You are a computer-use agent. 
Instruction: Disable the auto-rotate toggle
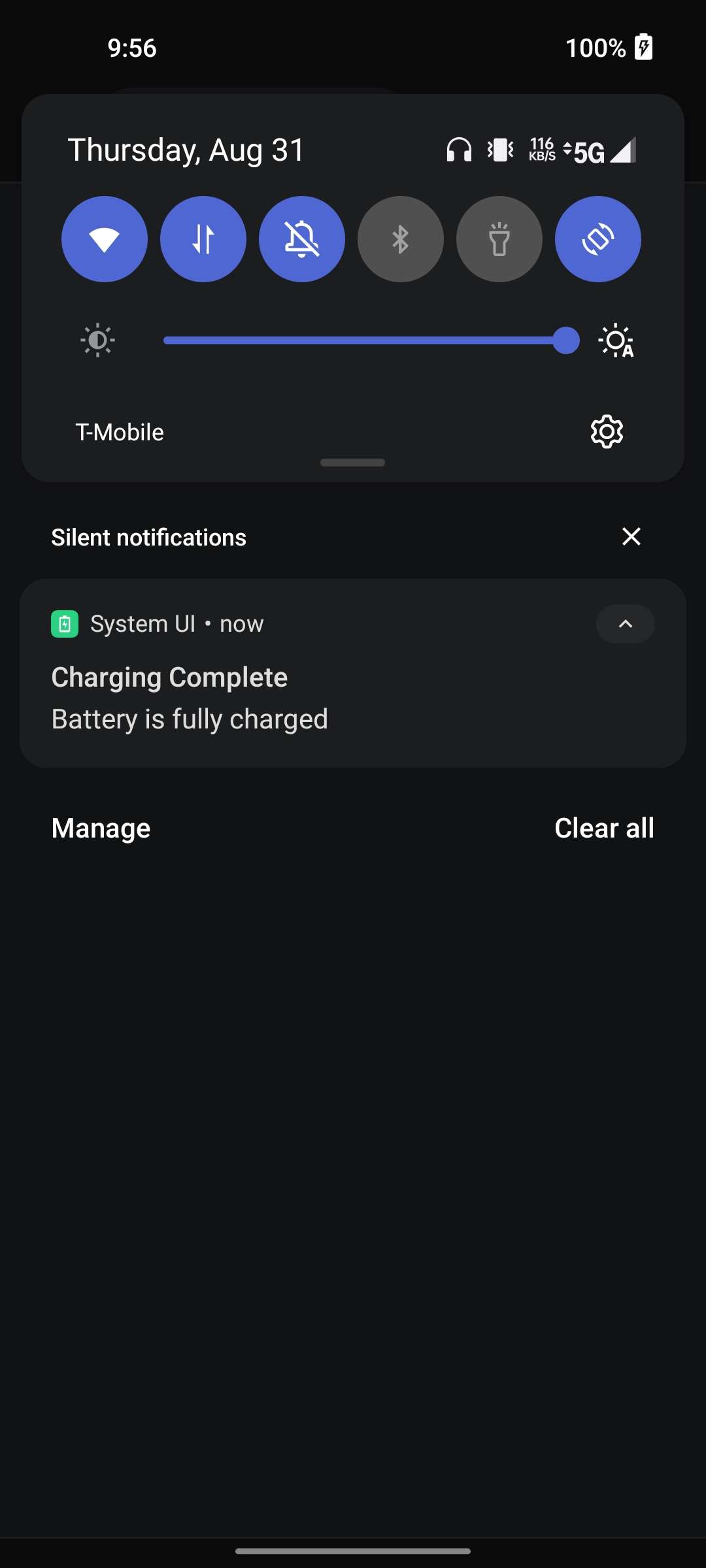coord(597,239)
